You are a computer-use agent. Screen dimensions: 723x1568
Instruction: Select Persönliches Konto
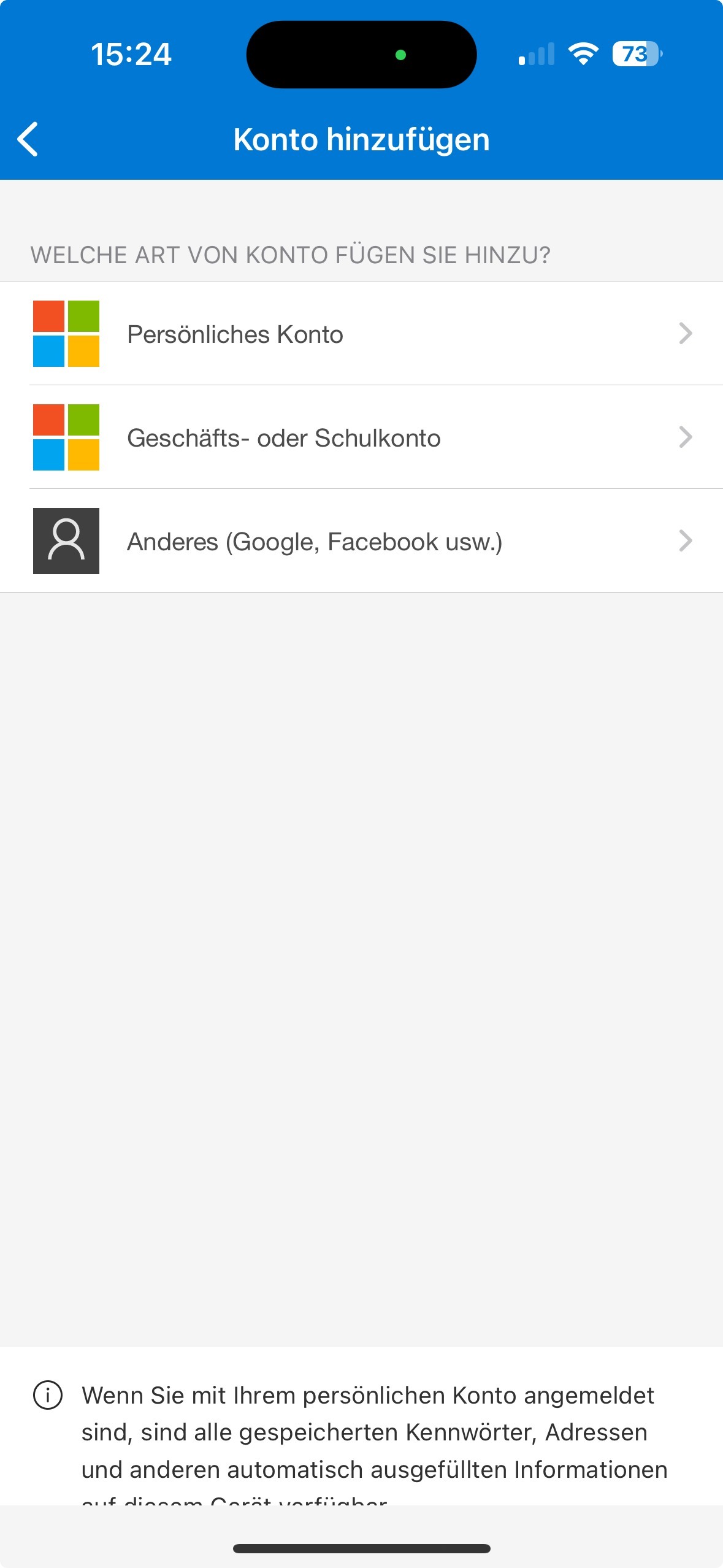pos(361,334)
